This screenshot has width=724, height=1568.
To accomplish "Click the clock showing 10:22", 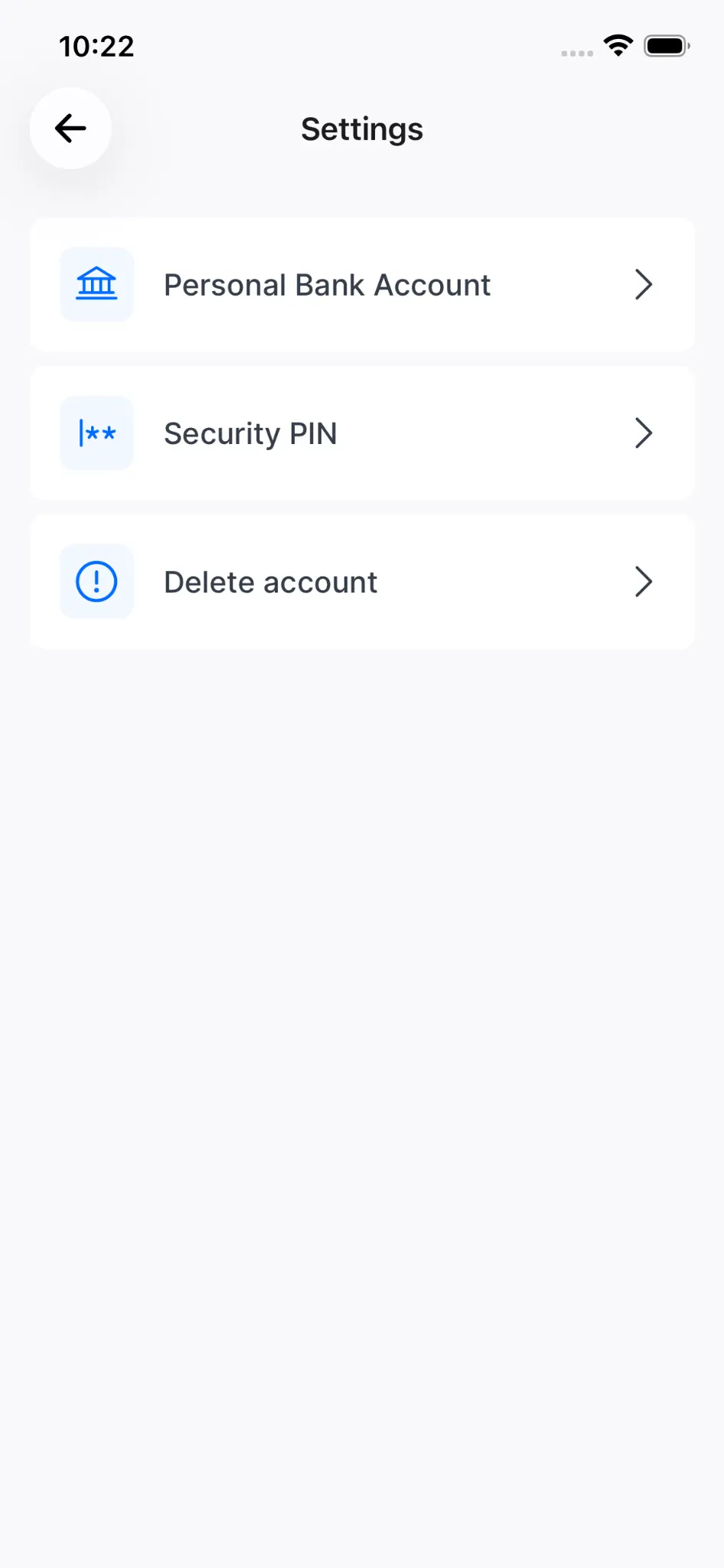I will tap(97, 47).
